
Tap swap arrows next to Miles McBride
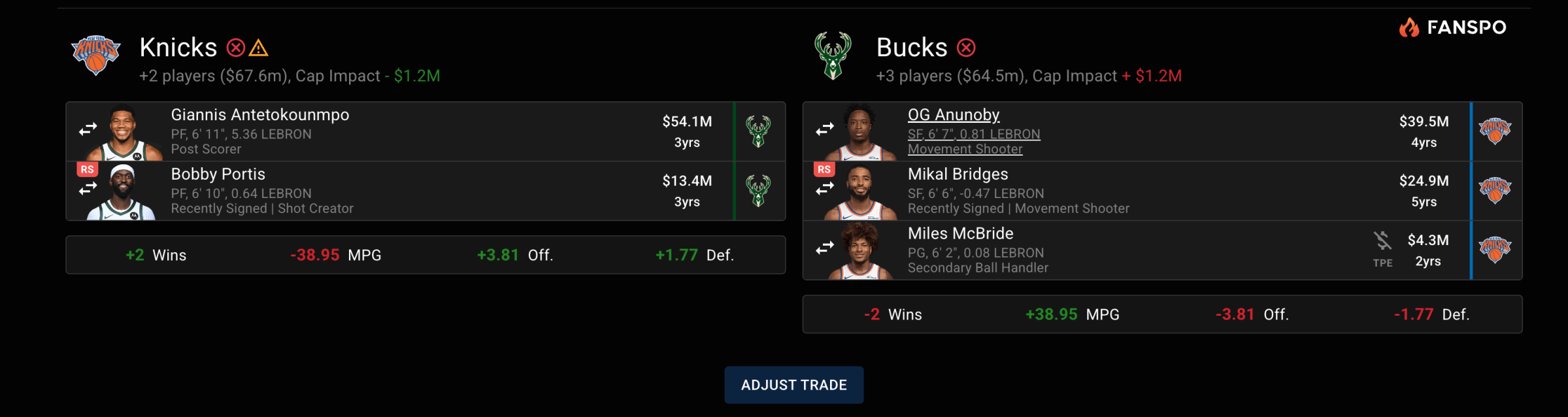(x=825, y=248)
